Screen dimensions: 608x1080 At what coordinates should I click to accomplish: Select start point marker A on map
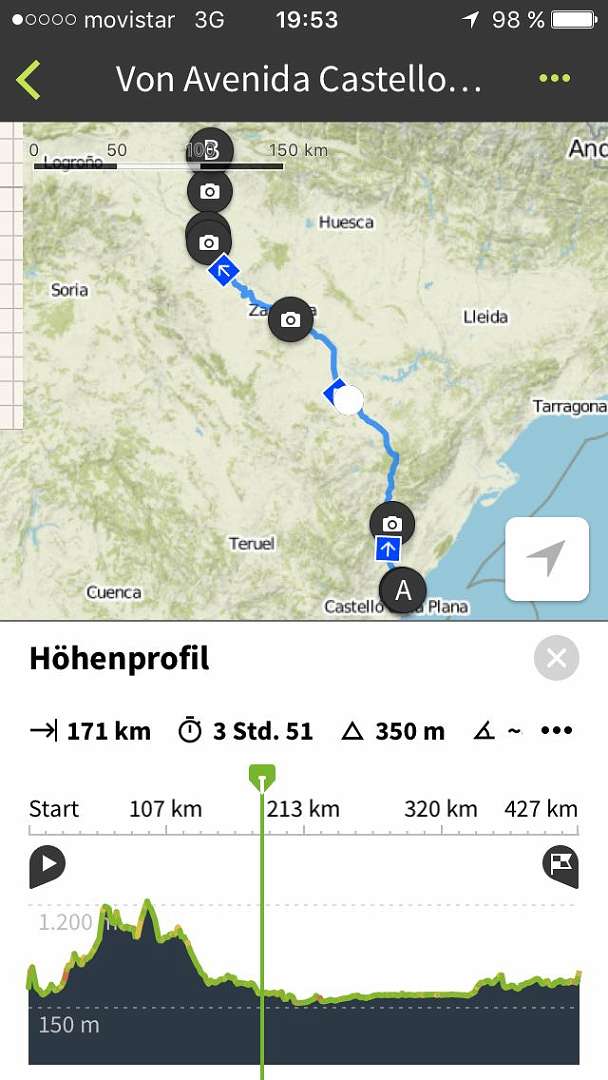coord(403,590)
